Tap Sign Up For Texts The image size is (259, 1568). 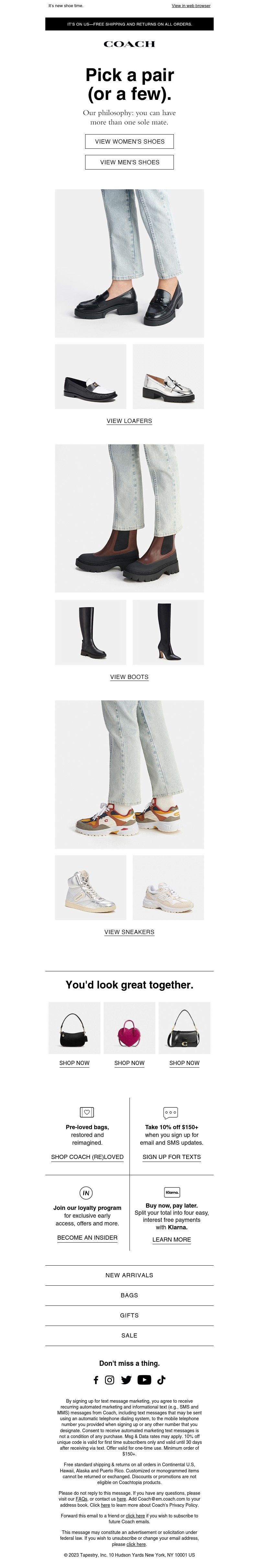click(172, 1157)
